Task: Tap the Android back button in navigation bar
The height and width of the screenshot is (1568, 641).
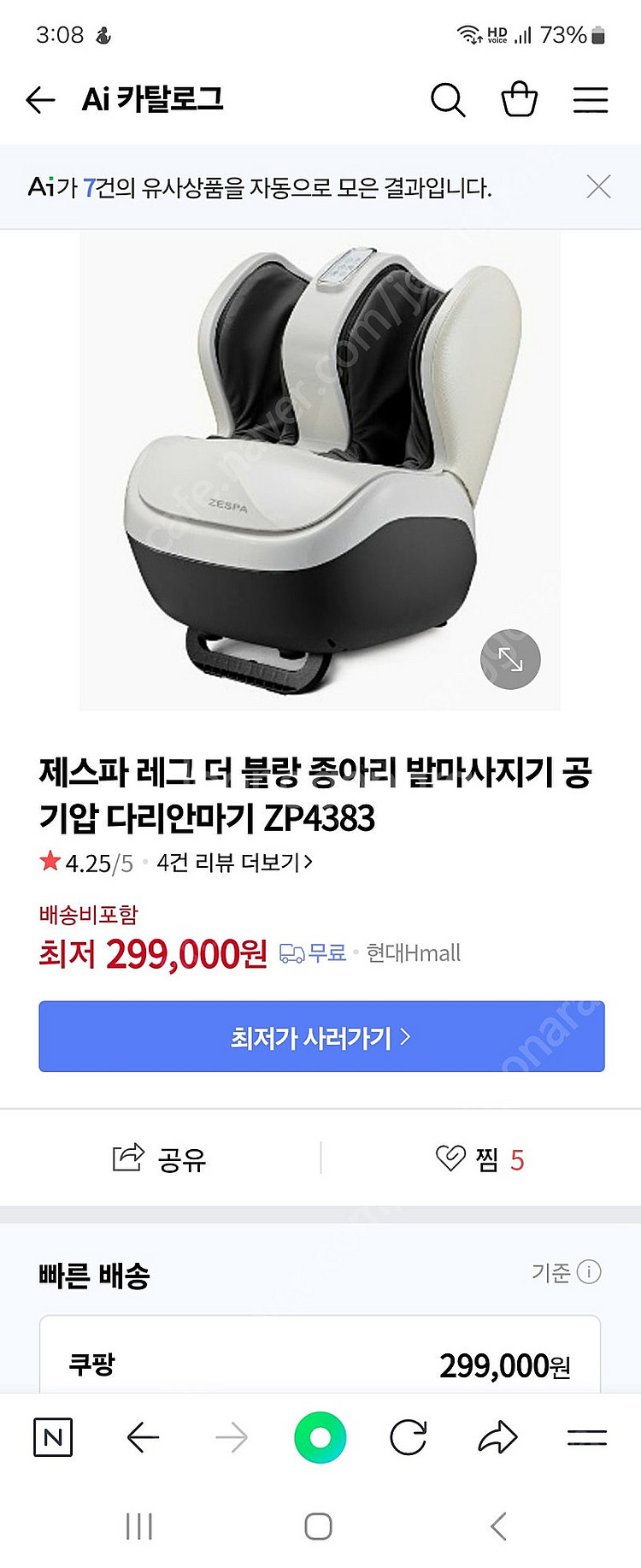Action: pyautogui.click(x=500, y=1530)
